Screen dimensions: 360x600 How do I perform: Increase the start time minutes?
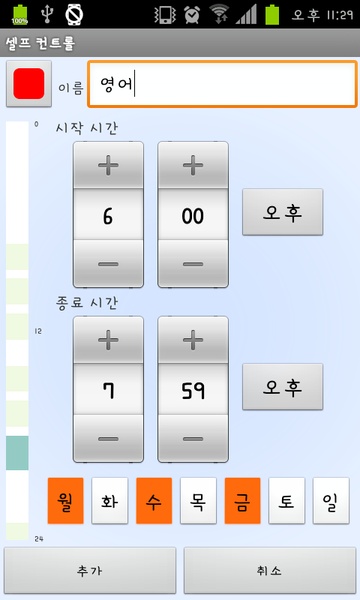193,165
